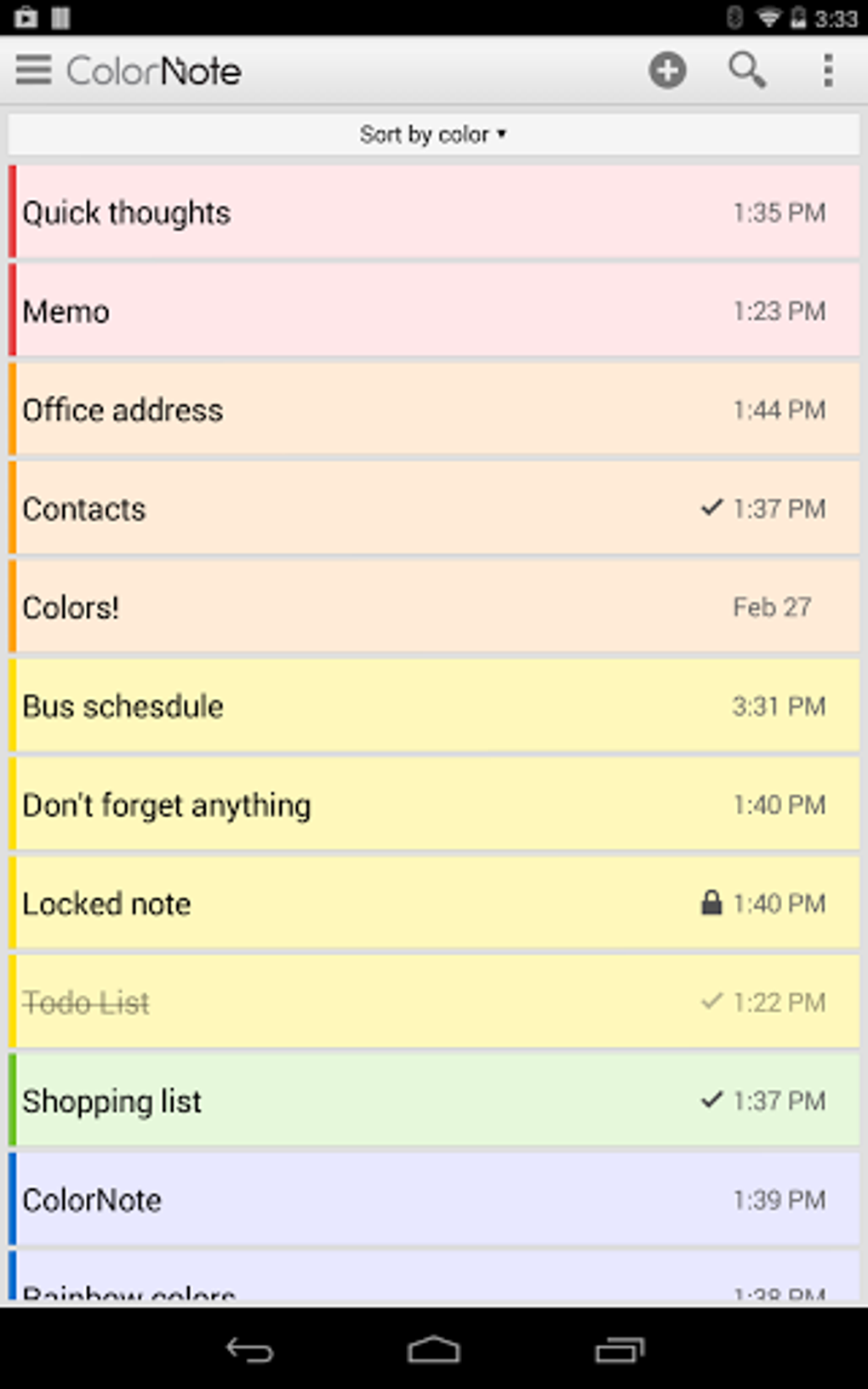
Task: Go back using the system back button
Action: click(x=249, y=1350)
